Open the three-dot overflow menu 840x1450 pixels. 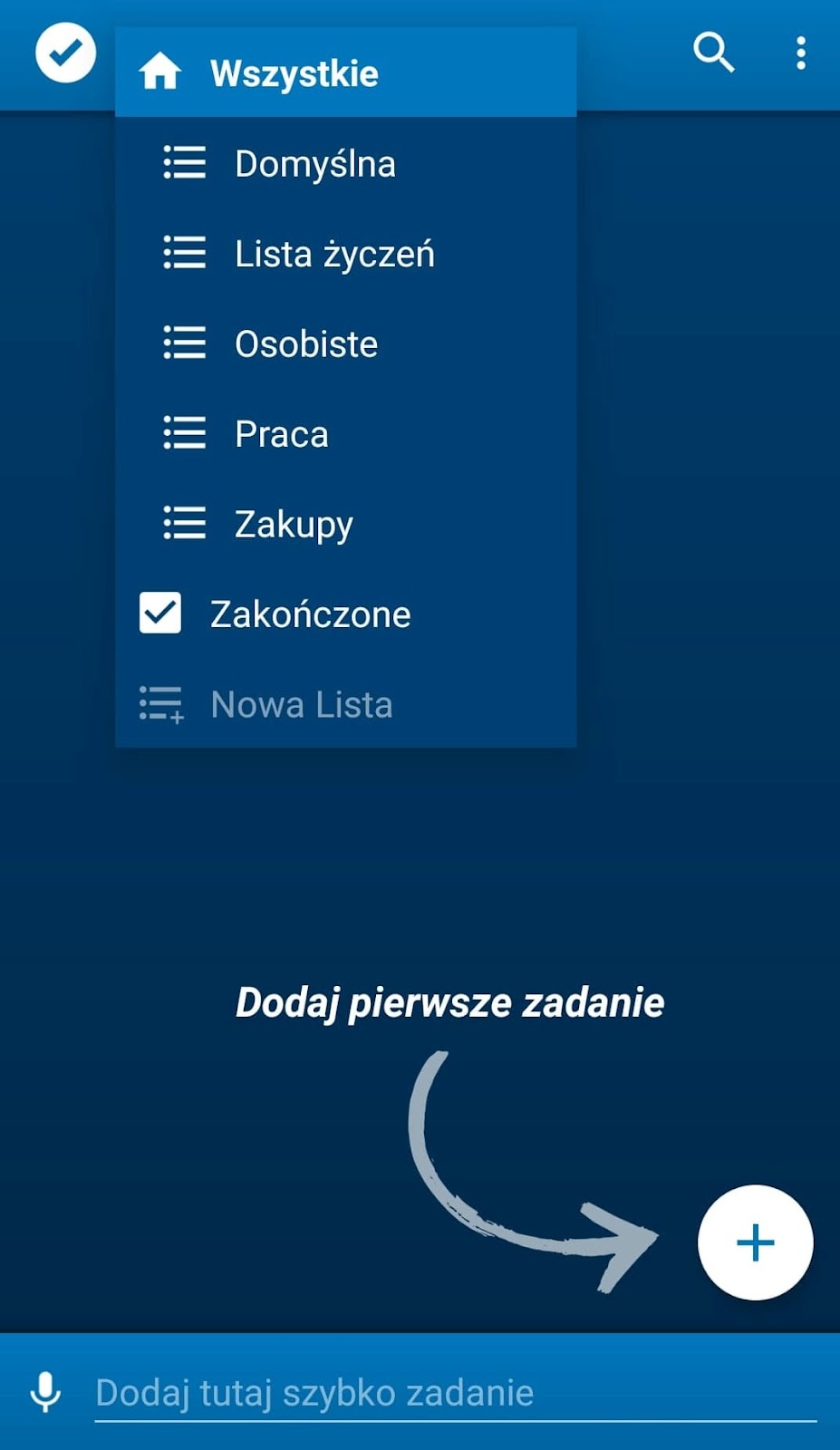pyautogui.click(x=800, y=53)
